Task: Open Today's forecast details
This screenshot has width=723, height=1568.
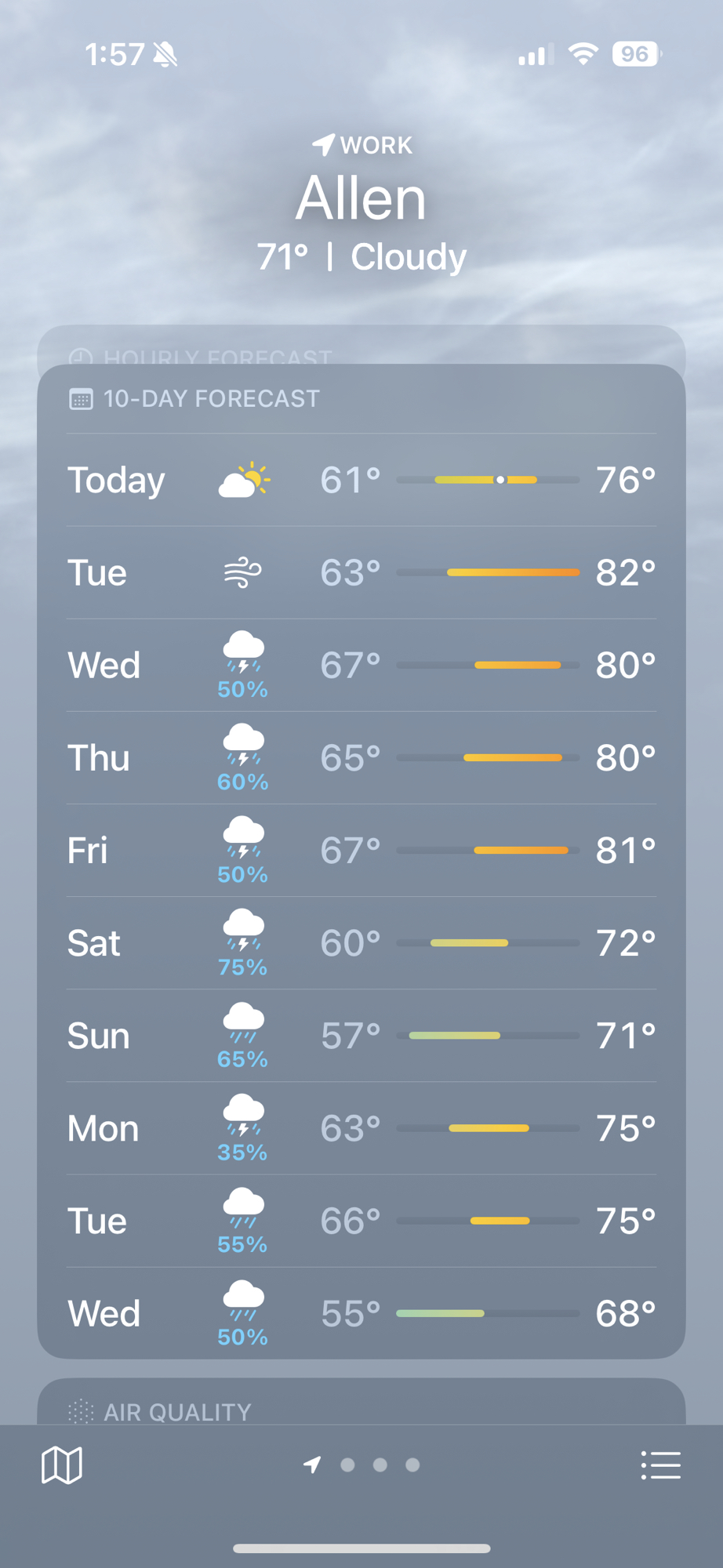Action: tap(361, 480)
